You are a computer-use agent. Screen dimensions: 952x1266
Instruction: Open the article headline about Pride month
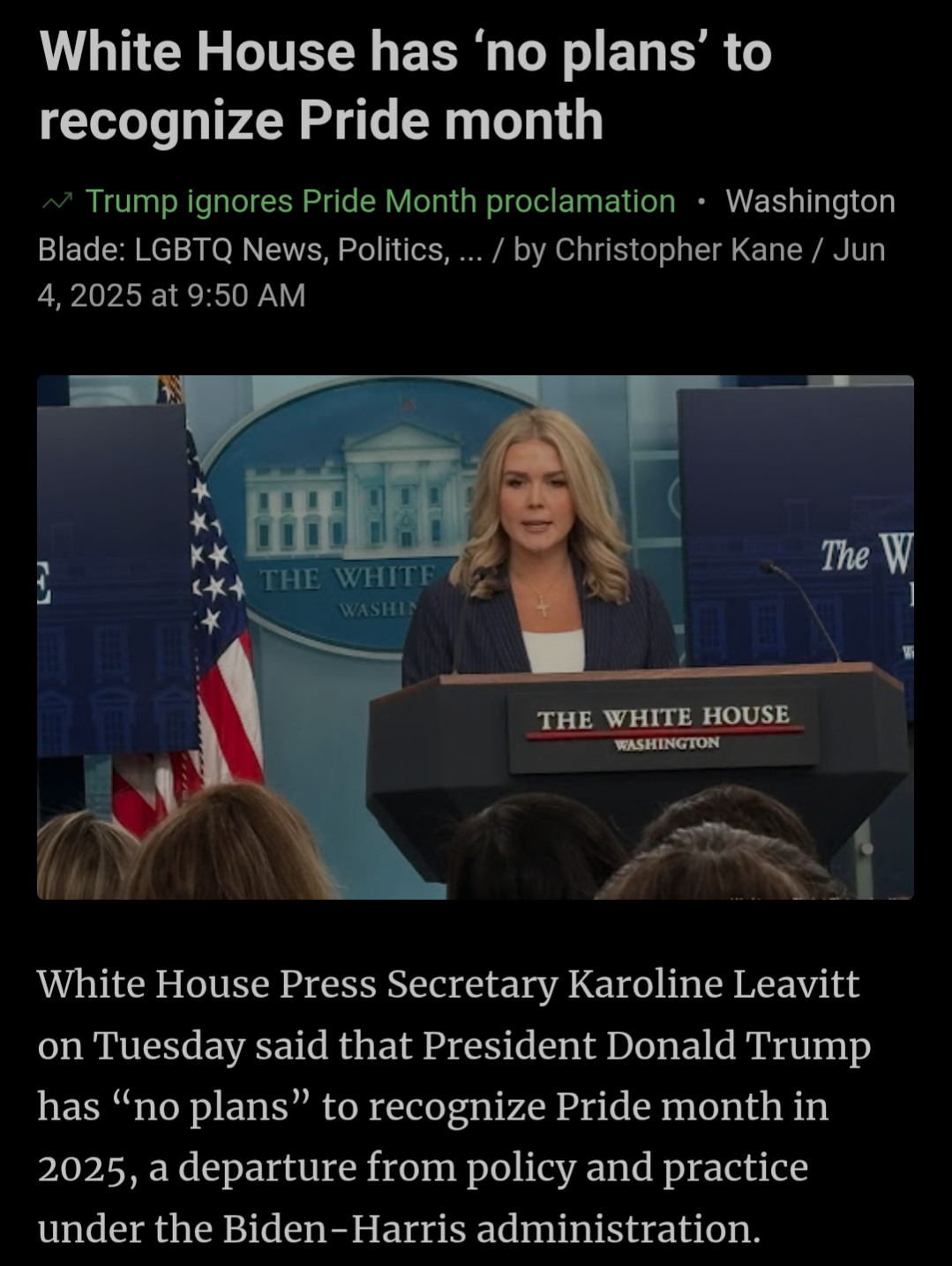pyautogui.click(x=405, y=86)
